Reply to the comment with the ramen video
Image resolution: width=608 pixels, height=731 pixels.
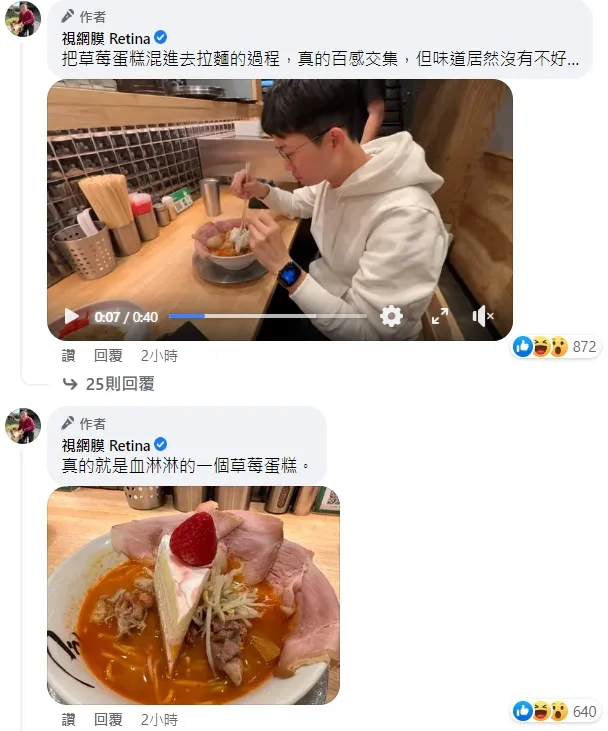[x=108, y=355]
